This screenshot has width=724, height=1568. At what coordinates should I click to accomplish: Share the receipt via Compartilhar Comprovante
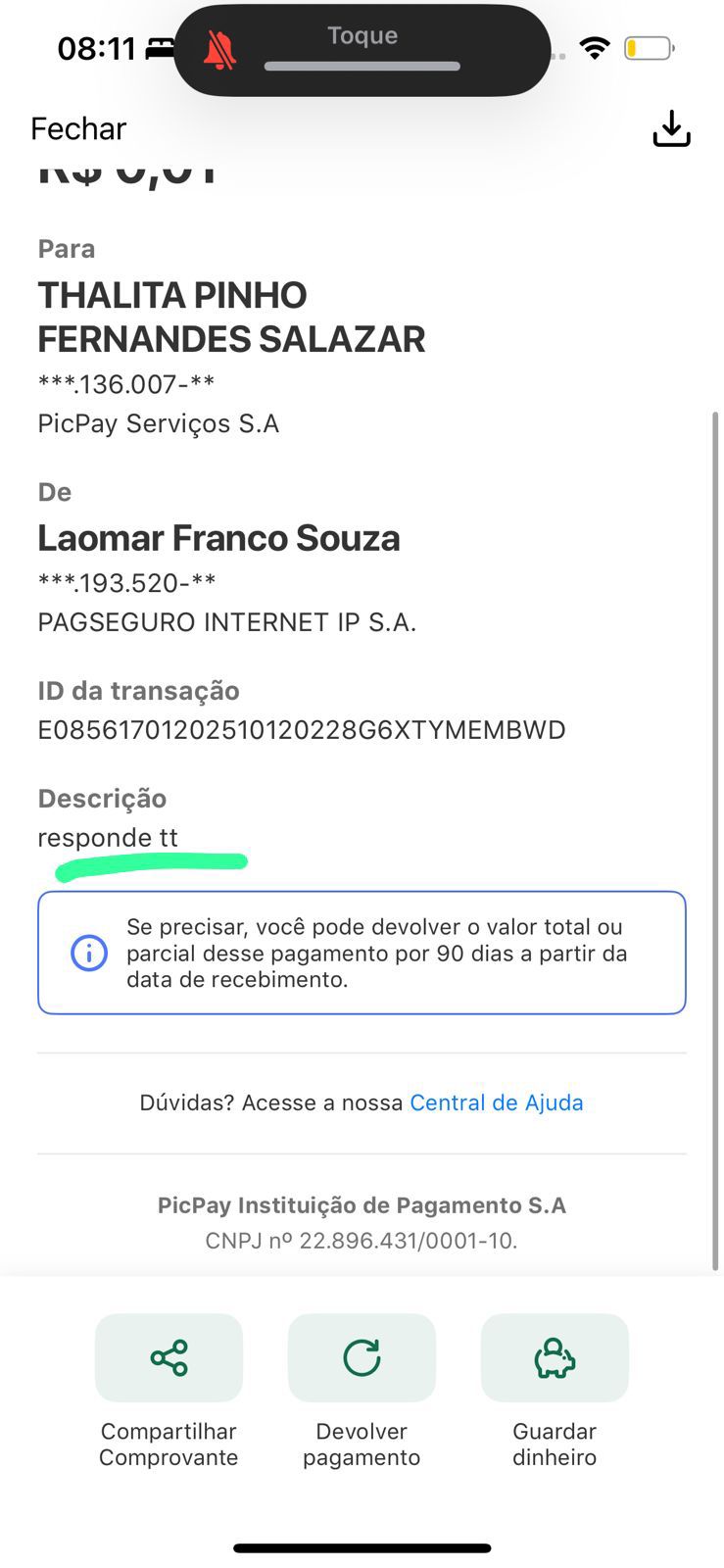click(169, 1358)
